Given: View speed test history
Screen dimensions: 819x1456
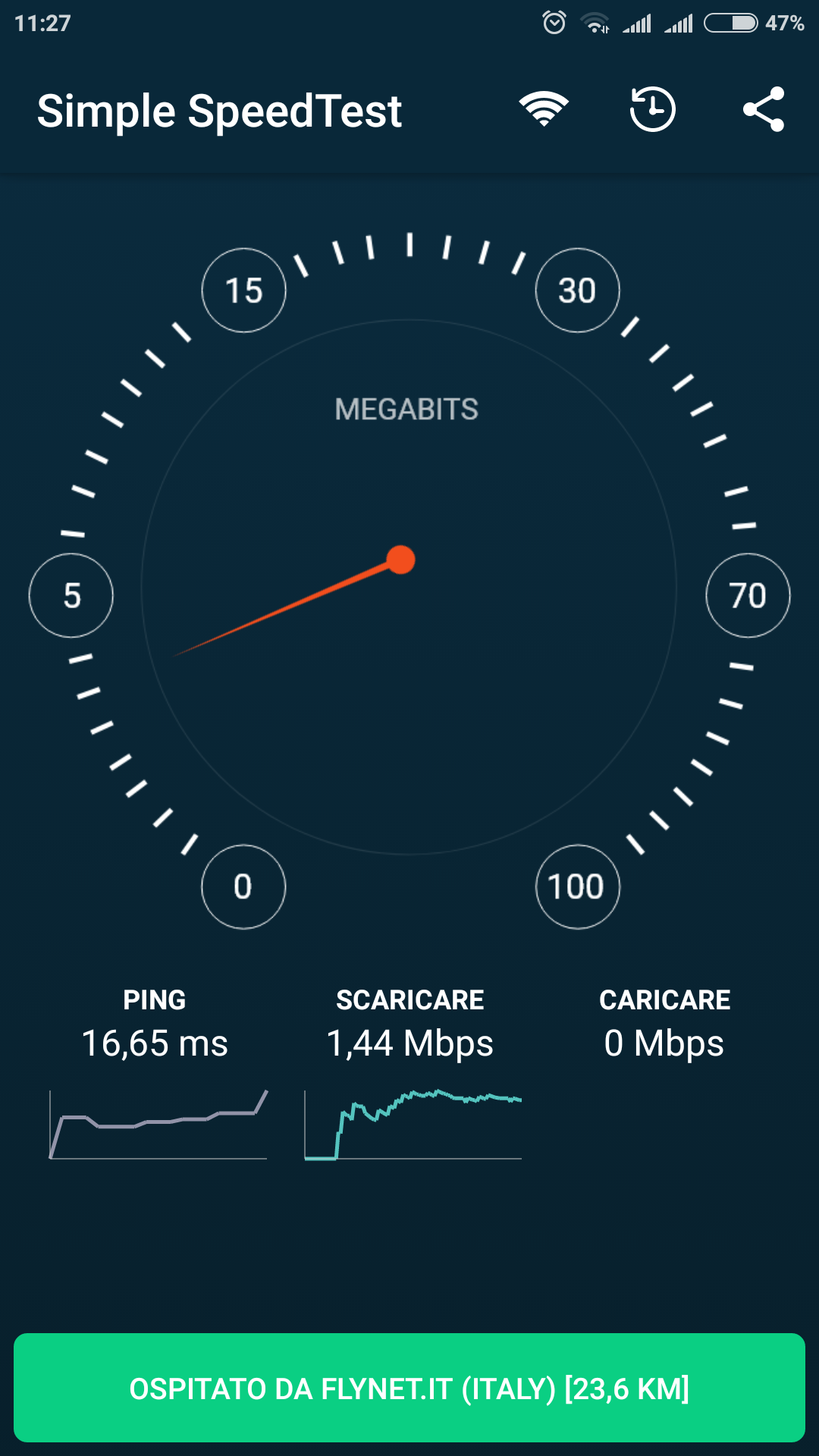Looking at the screenshot, I should click(x=652, y=109).
